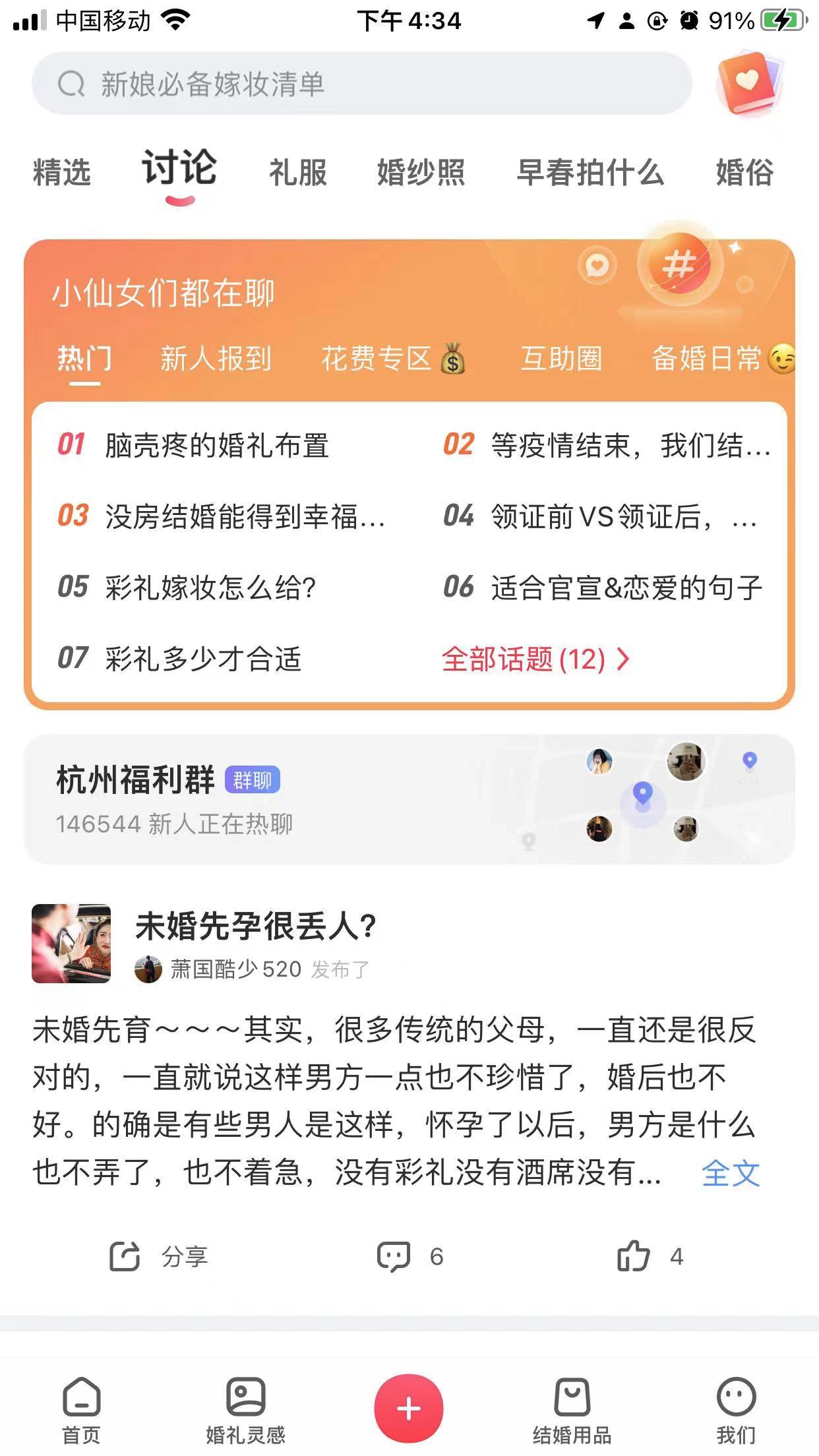
Task: Switch to the 婚纱照 category tab
Action: [421, 172]
